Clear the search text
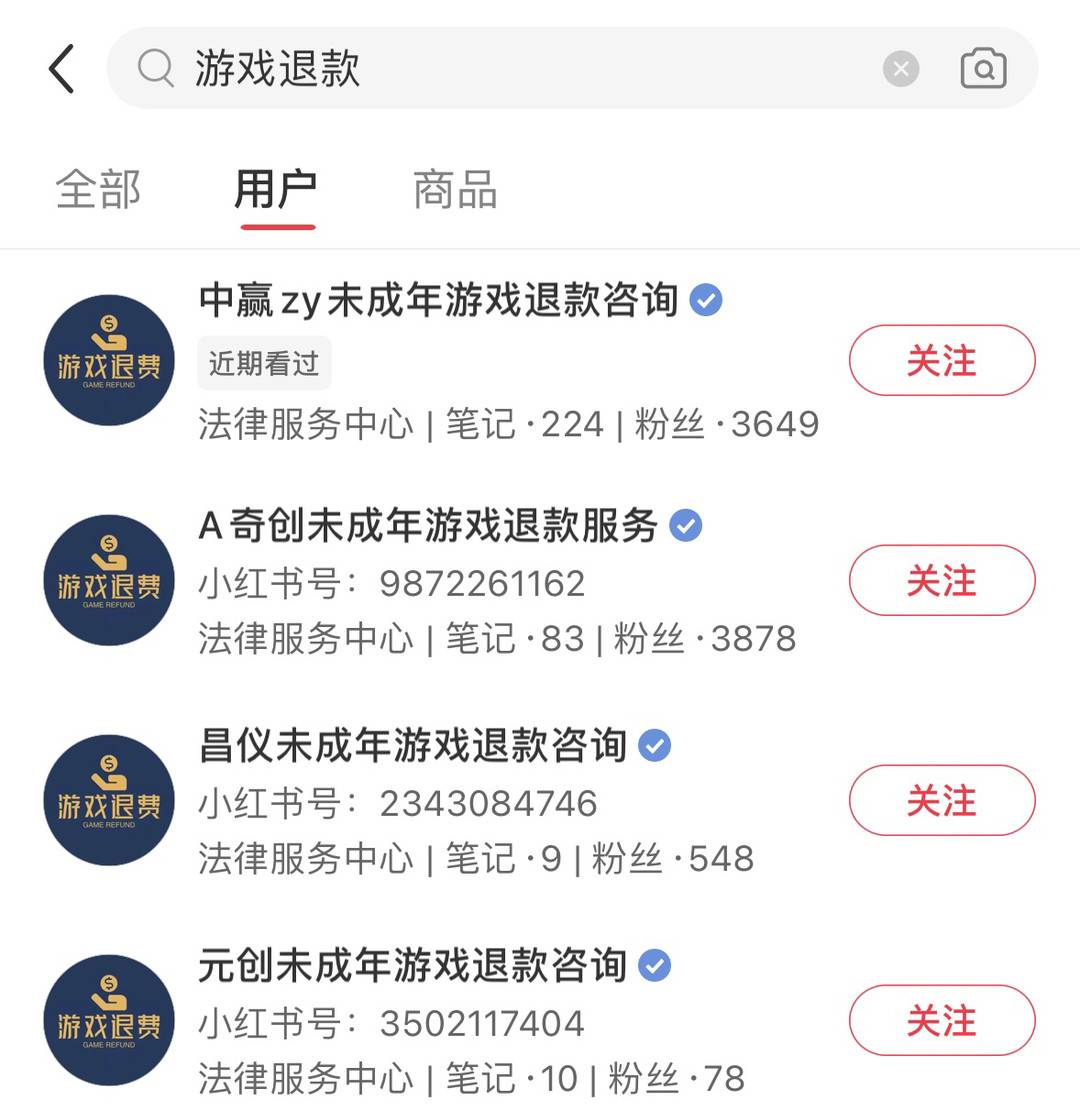1080x1111 pixels. tap(900, 69)
